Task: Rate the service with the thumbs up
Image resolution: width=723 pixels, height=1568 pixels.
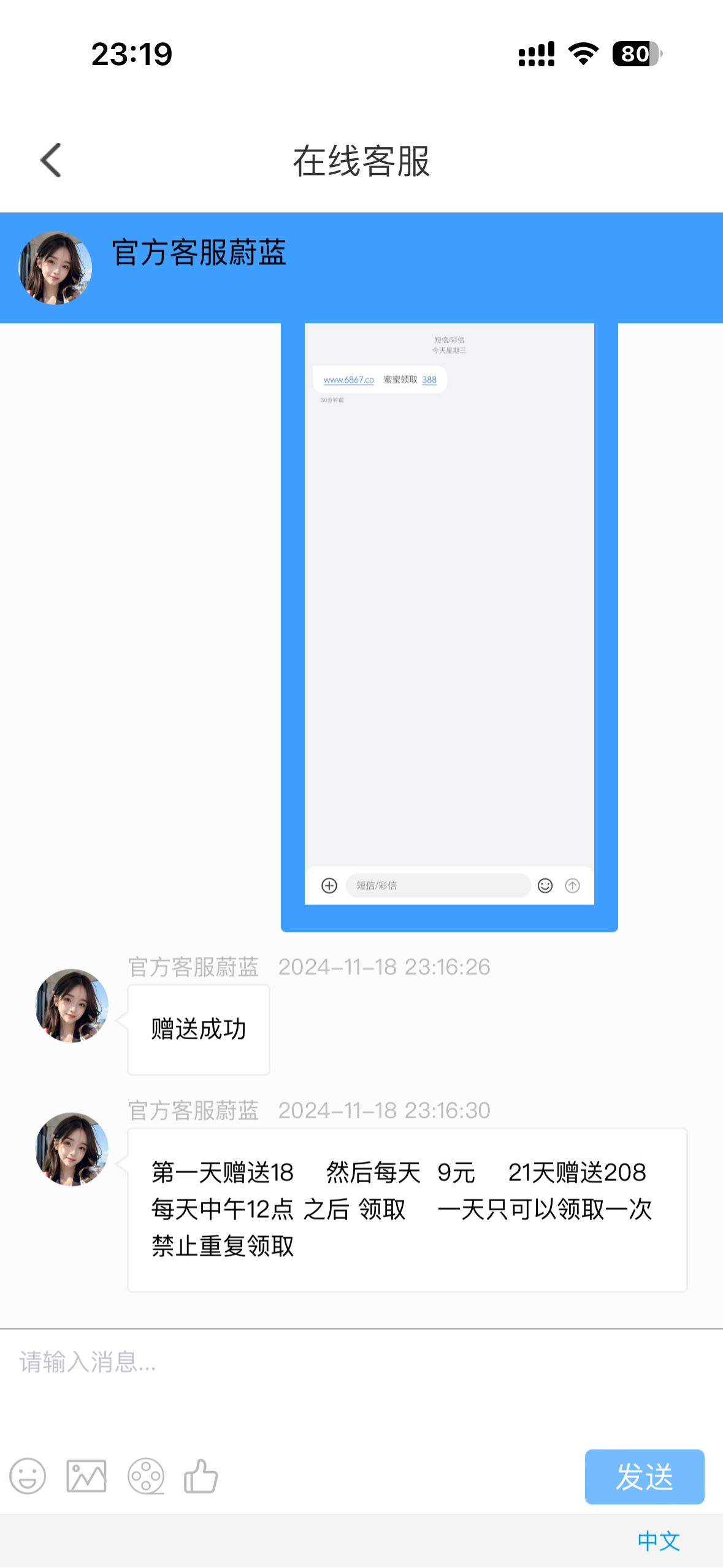Action: click(x=201, y=1476)
